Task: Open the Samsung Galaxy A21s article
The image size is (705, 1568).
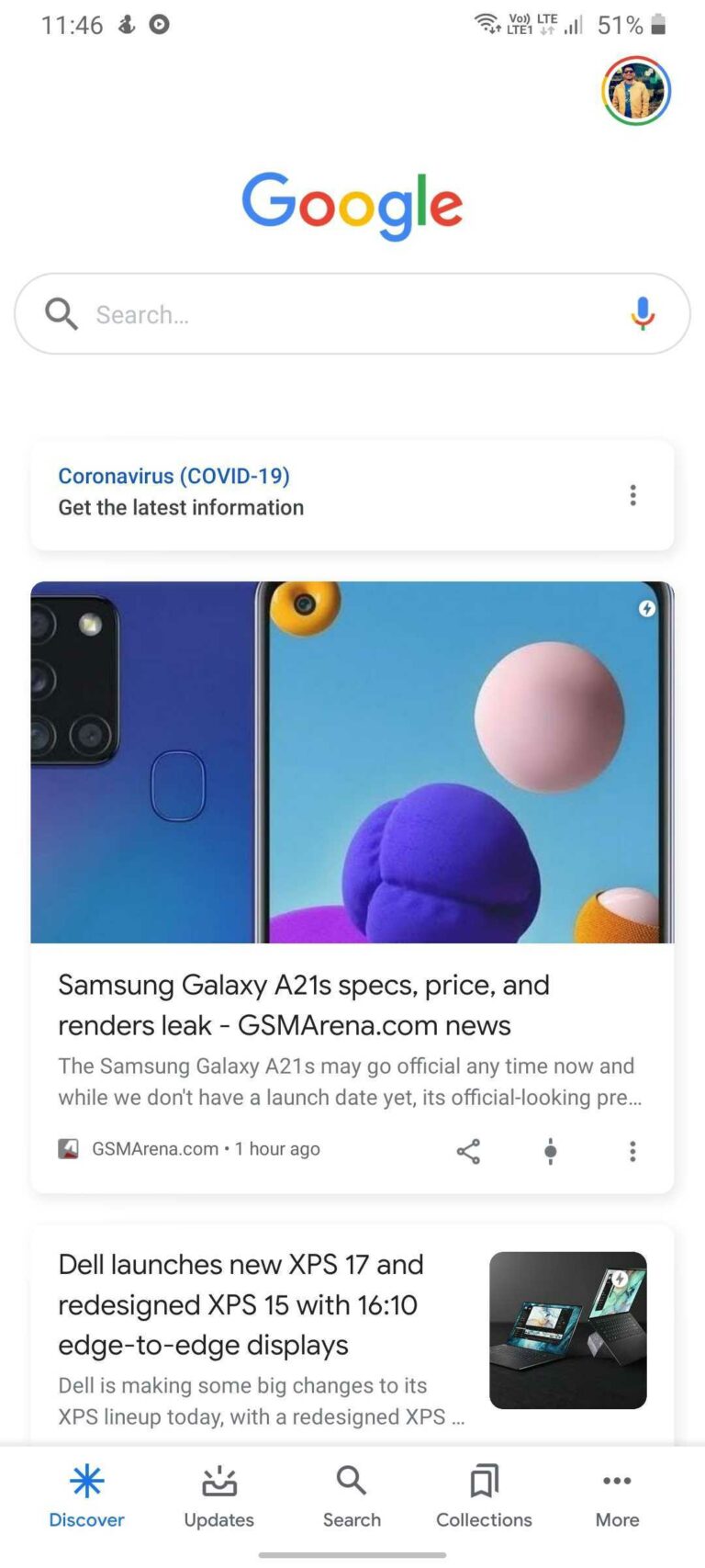Action: pos(303,1005)
